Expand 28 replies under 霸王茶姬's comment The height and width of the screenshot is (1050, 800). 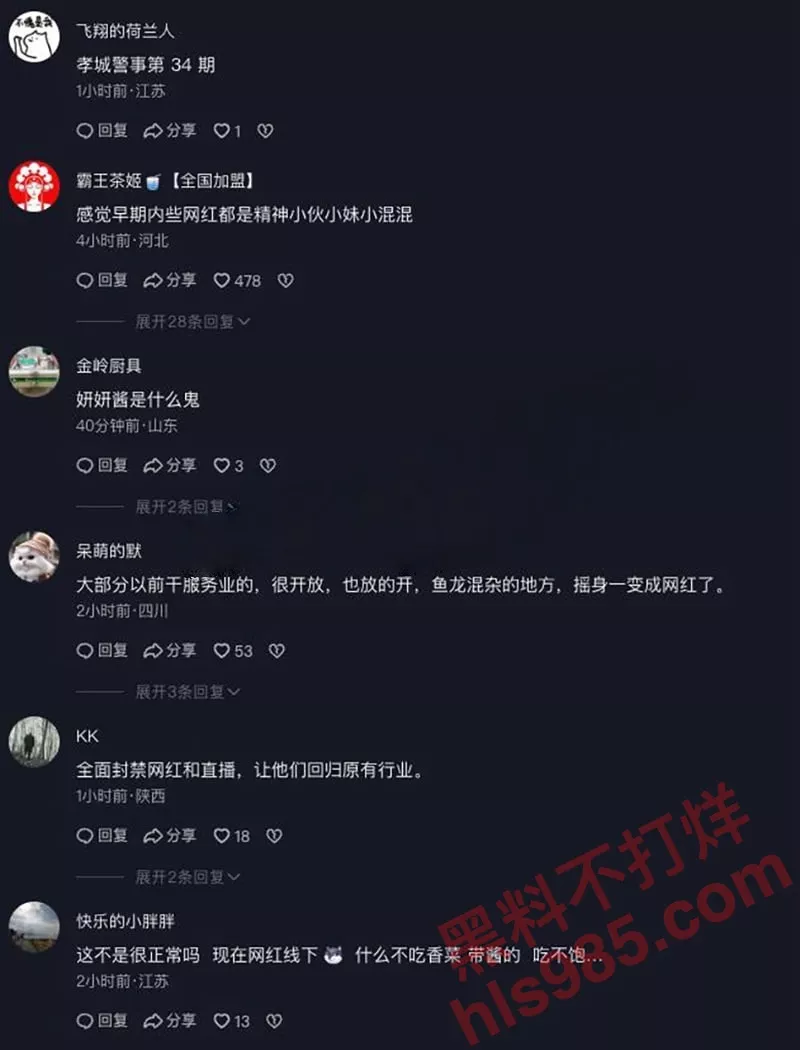[x=192, y=322]
